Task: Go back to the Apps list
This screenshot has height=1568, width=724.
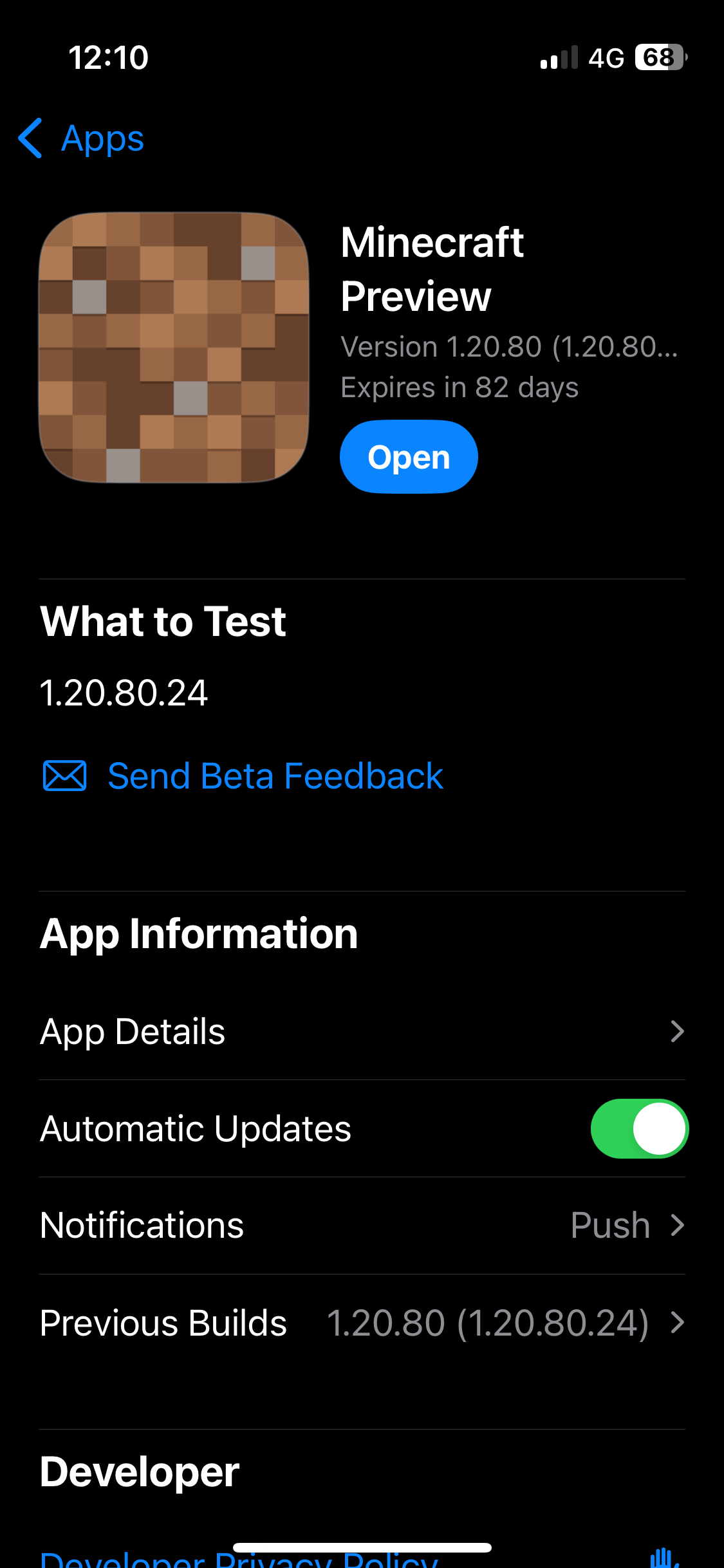Action: coord(82,138)
